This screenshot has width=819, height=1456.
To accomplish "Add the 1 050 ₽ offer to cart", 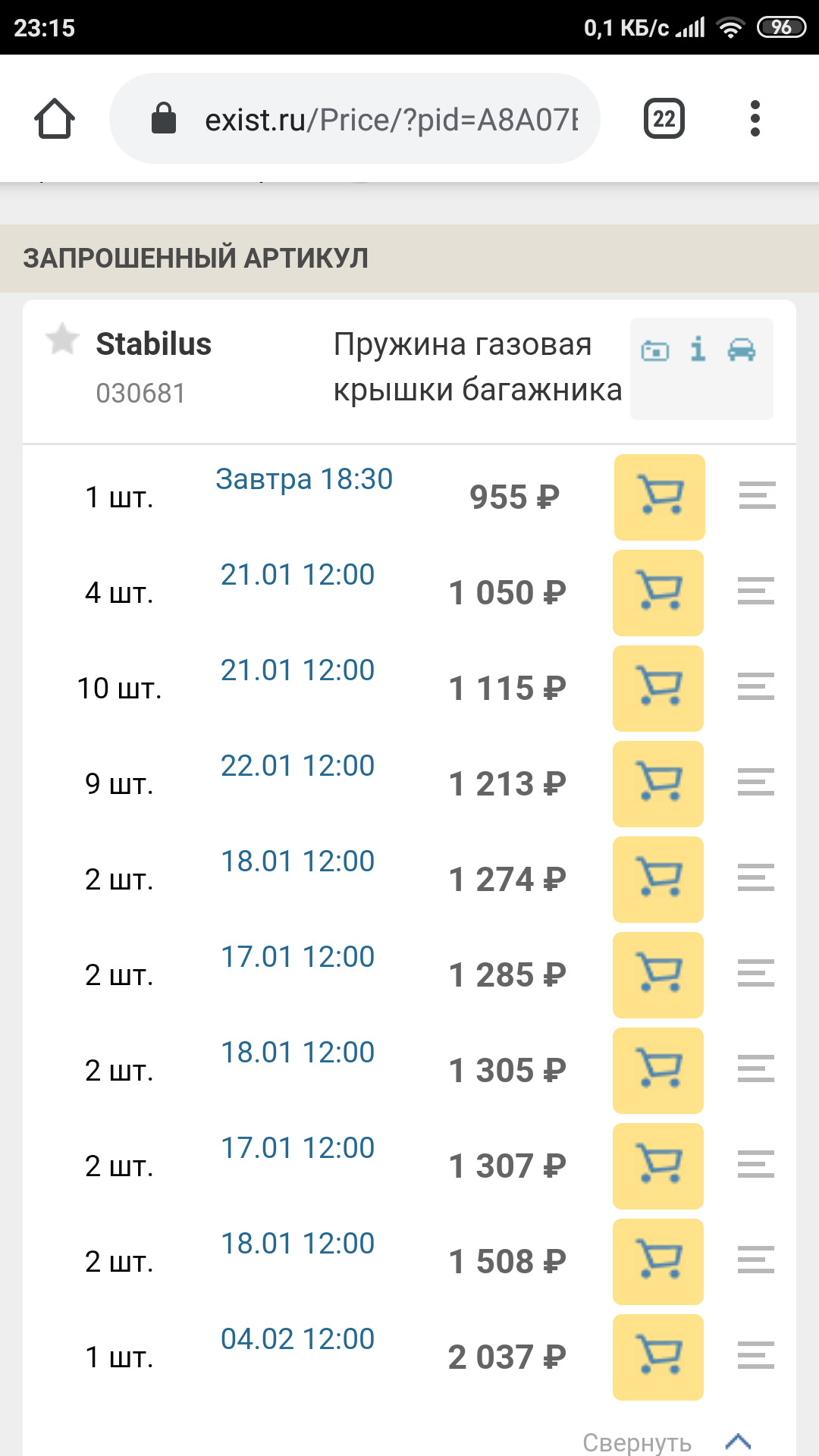I will pyautogui.click(x=657, y=592).
